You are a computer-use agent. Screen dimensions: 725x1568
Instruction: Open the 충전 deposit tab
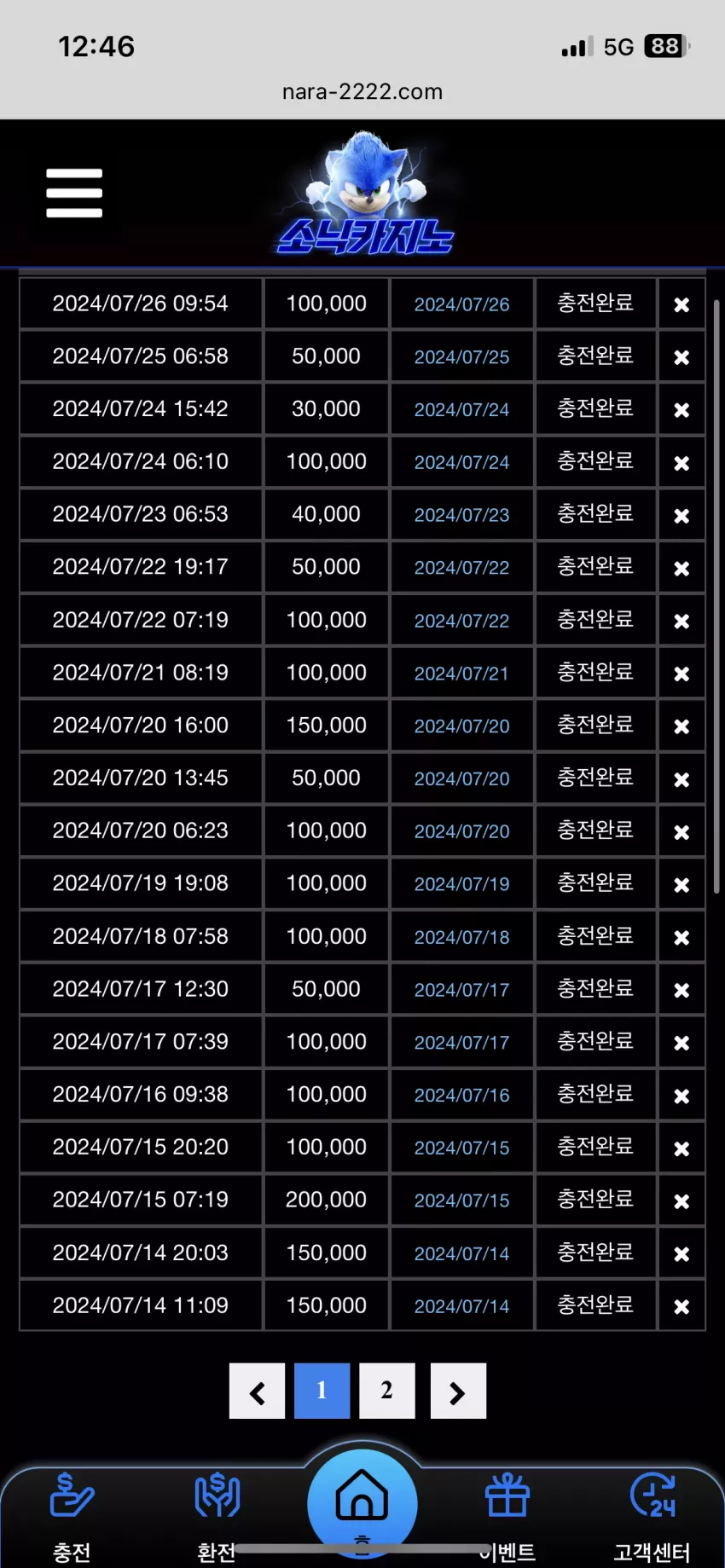tap(72, 1518)
